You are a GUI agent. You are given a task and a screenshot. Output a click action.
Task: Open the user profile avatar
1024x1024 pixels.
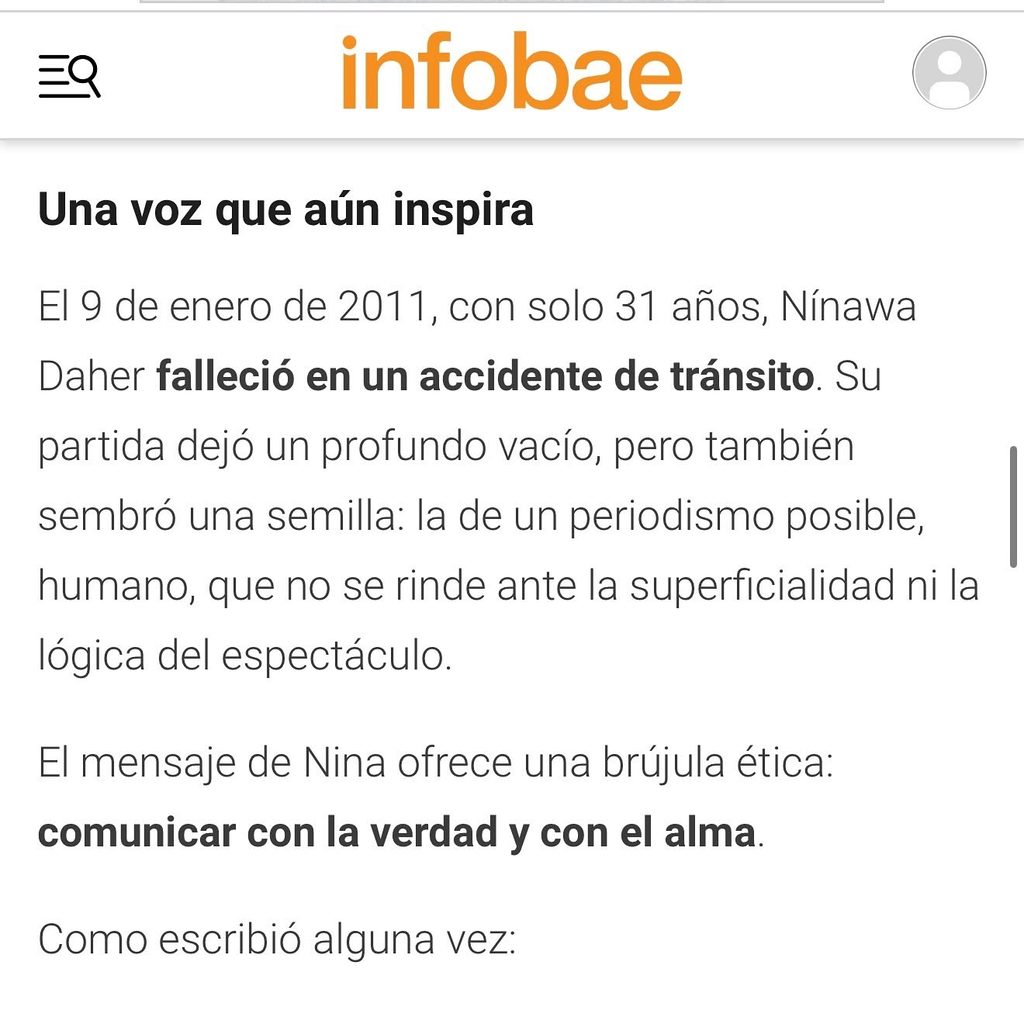coord(949,72)
